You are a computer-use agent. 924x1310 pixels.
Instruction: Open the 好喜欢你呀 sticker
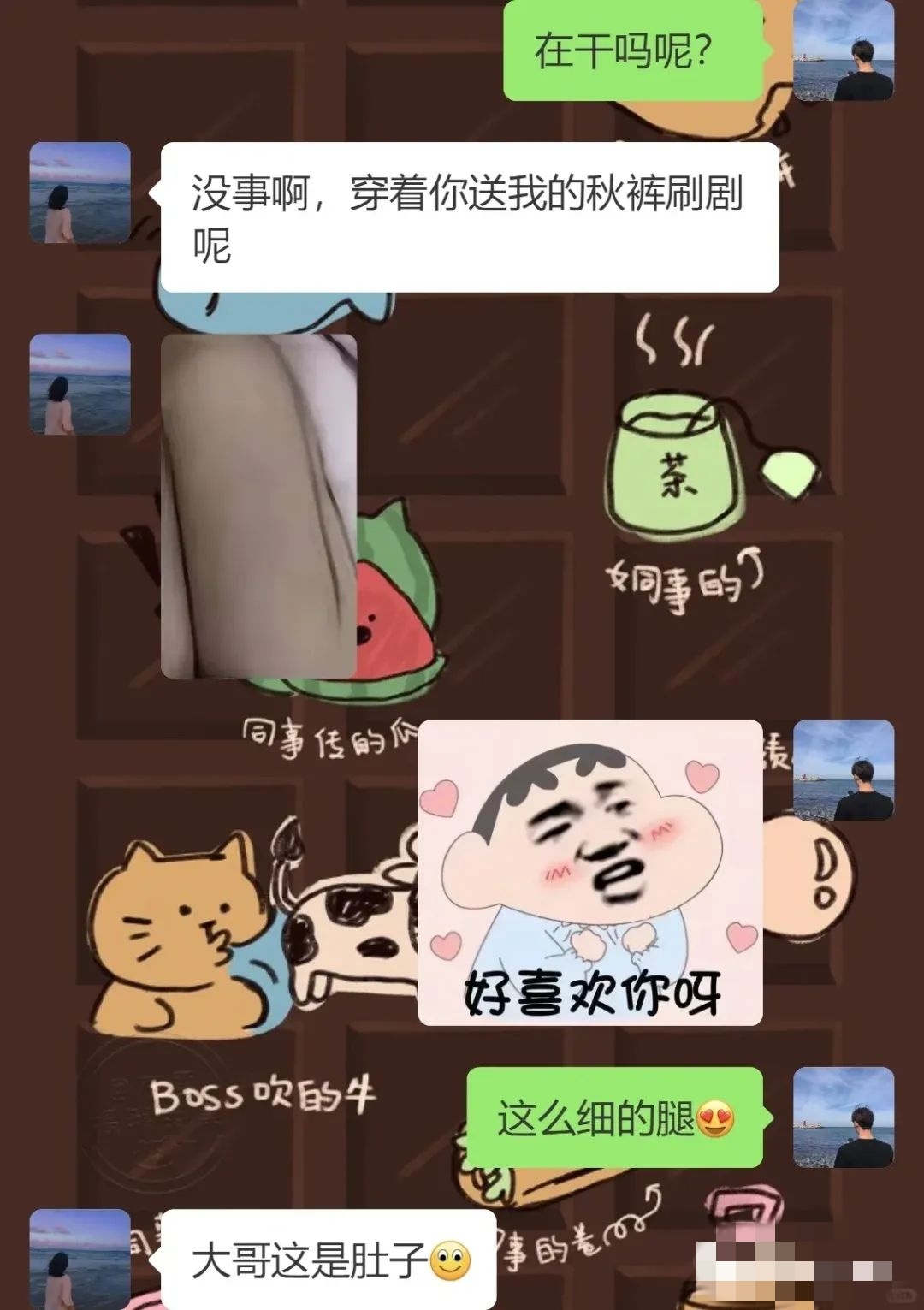pos(589,872)
